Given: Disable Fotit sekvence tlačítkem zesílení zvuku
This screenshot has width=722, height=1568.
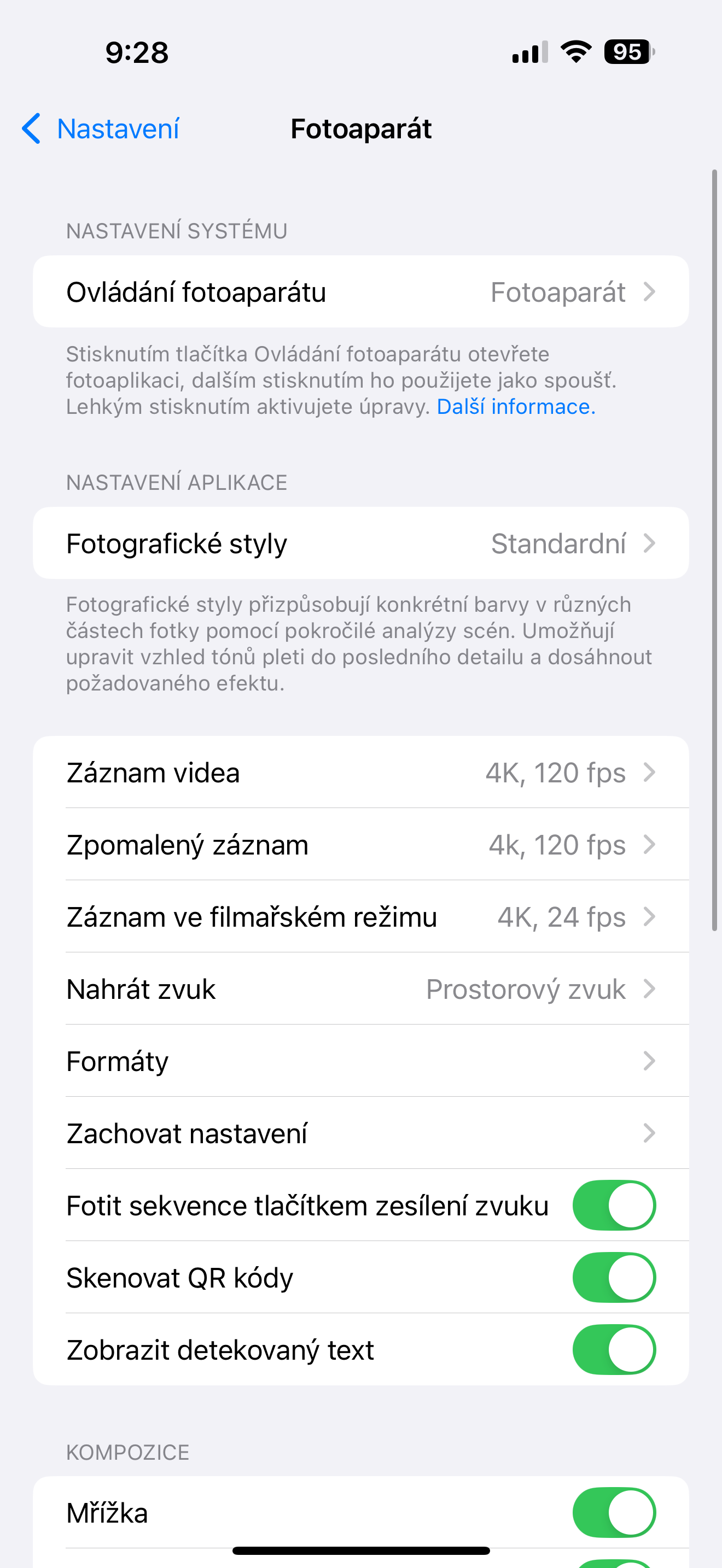Looking at the screenshot, I should click(614, 1206).
